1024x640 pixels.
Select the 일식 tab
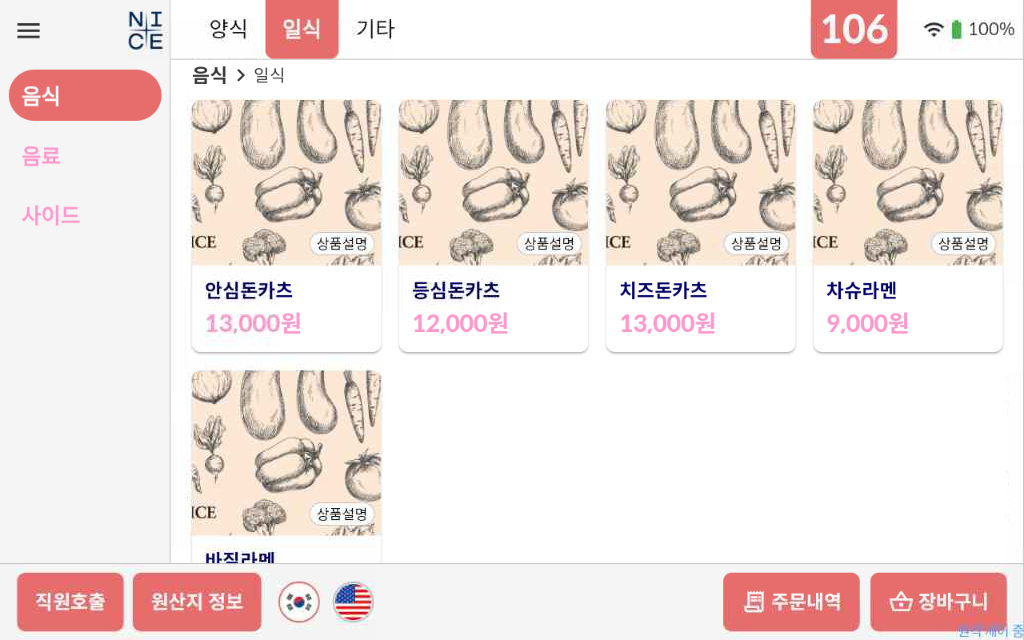301,29
